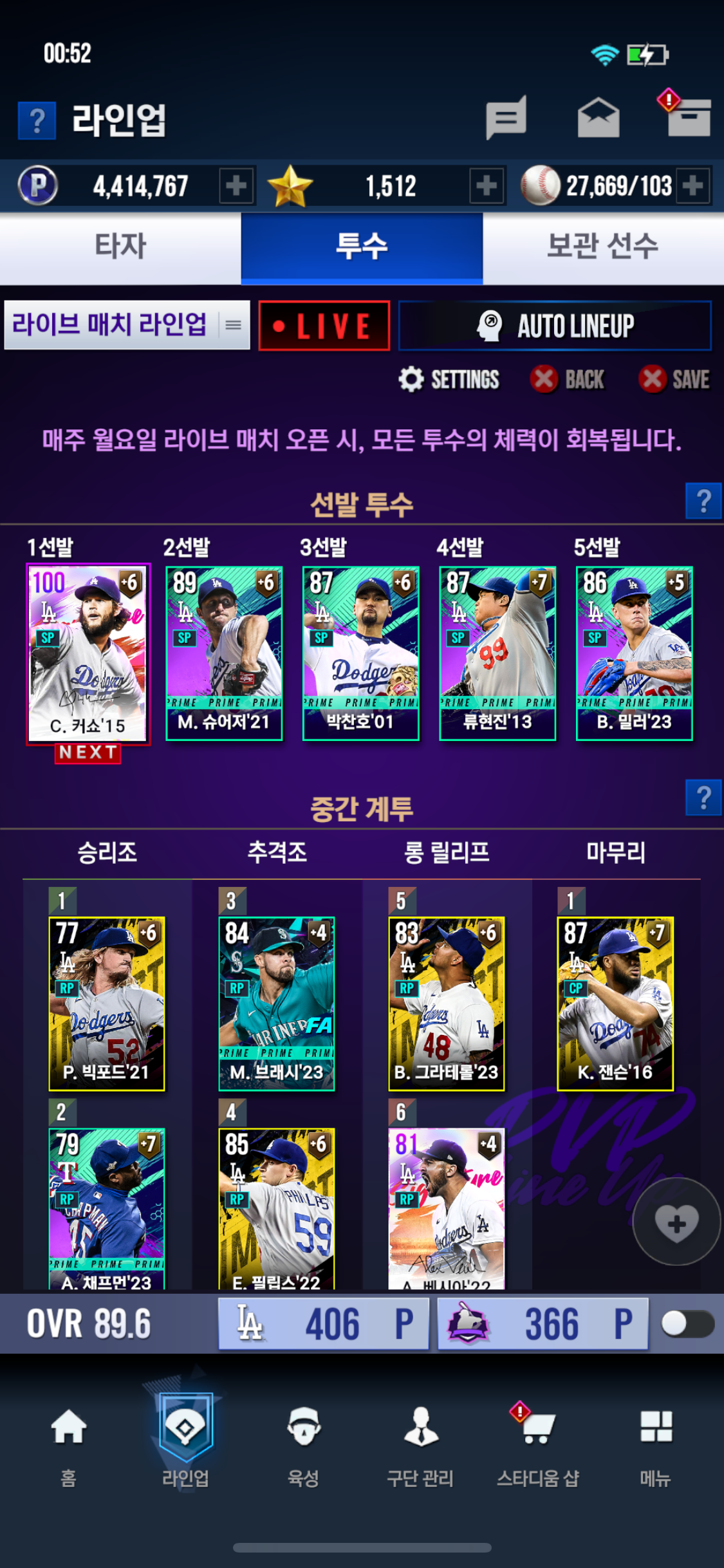Add more points with the plus button
Screen dimensions: 724x1568
click(x=236, y=186)
